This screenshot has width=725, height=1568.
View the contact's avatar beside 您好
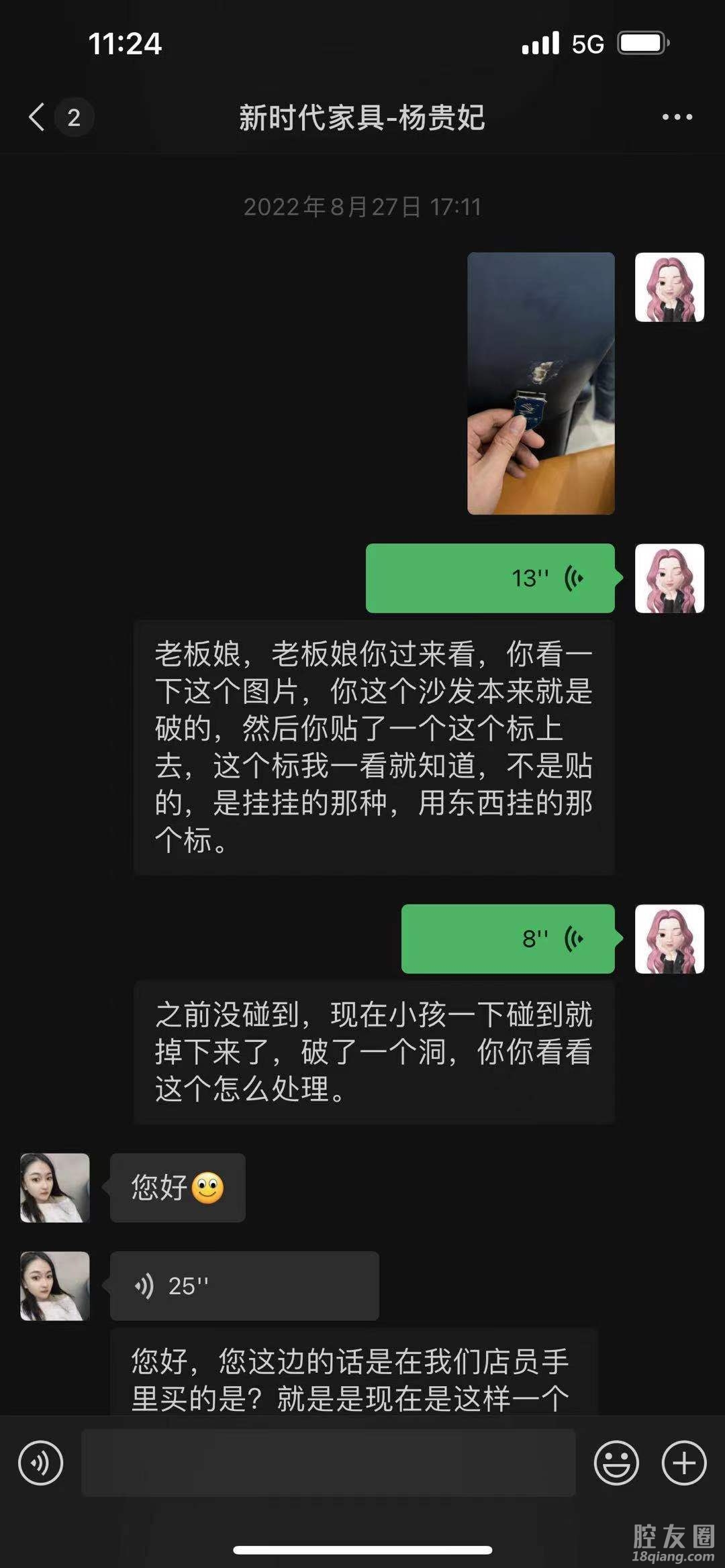(55, 1188)
